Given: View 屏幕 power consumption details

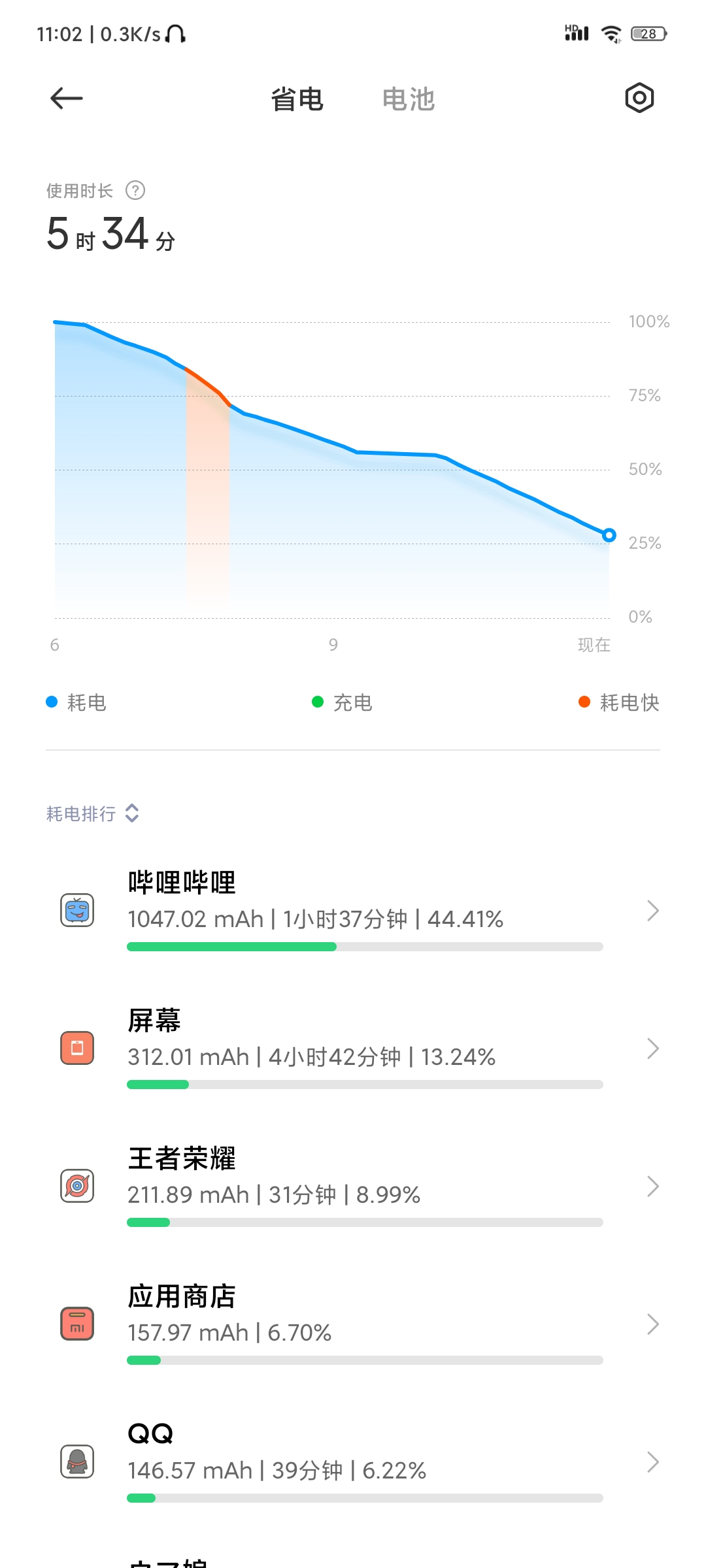Looking at the screenshot, I should (353, 1048).
